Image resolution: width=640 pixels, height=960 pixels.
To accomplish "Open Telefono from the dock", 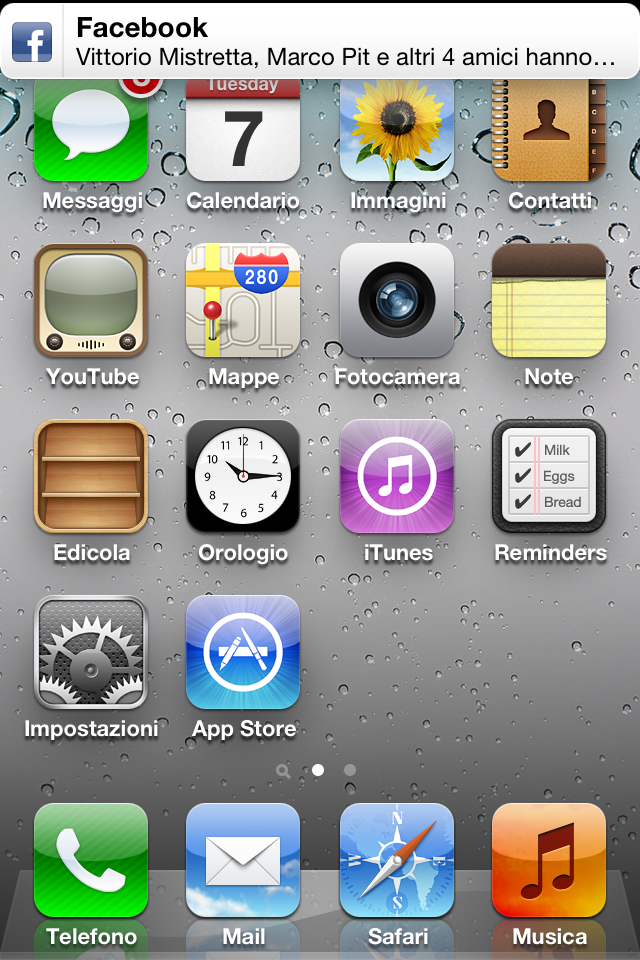I will click(x=91, y=860).
